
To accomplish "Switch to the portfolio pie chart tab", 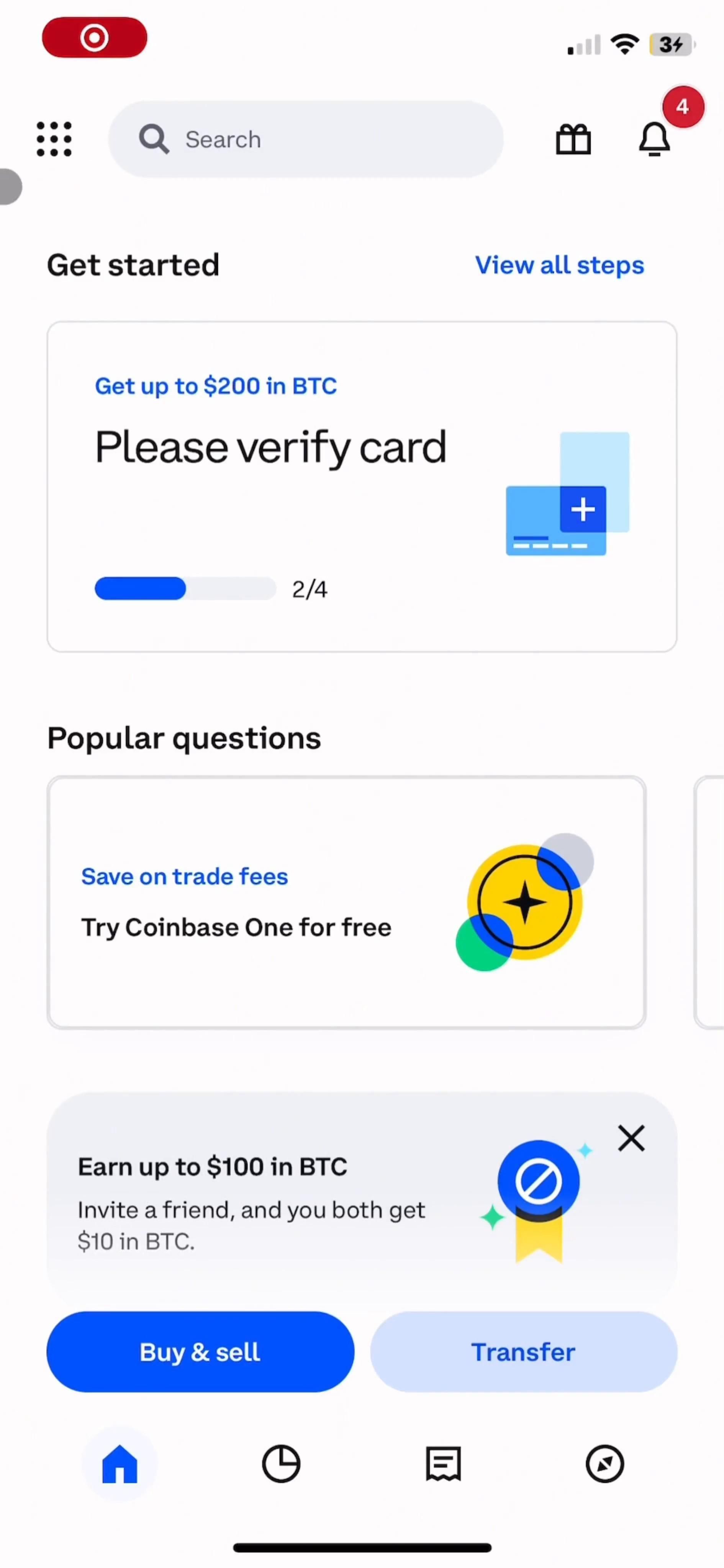I will tap(281, 1464).
